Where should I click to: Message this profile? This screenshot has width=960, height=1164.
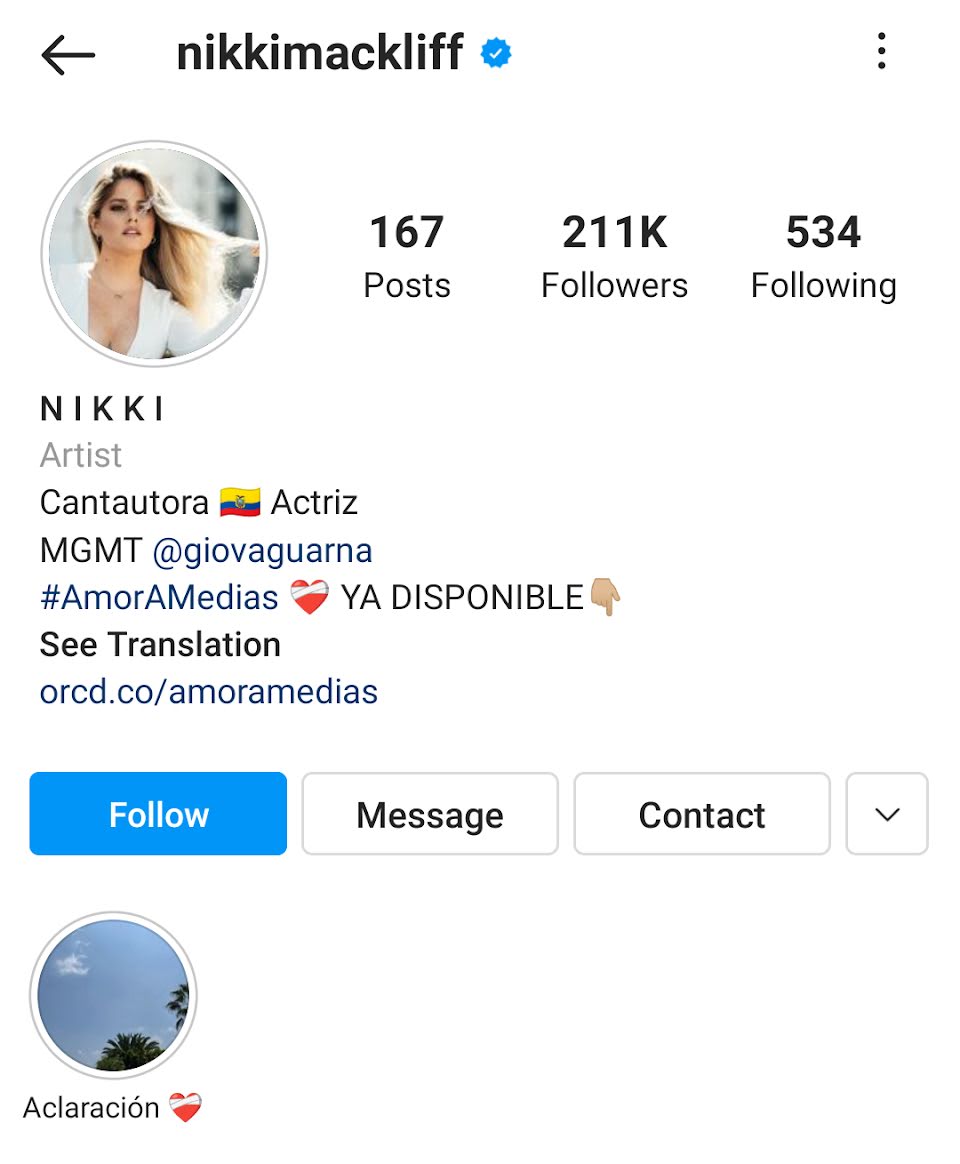430,814
